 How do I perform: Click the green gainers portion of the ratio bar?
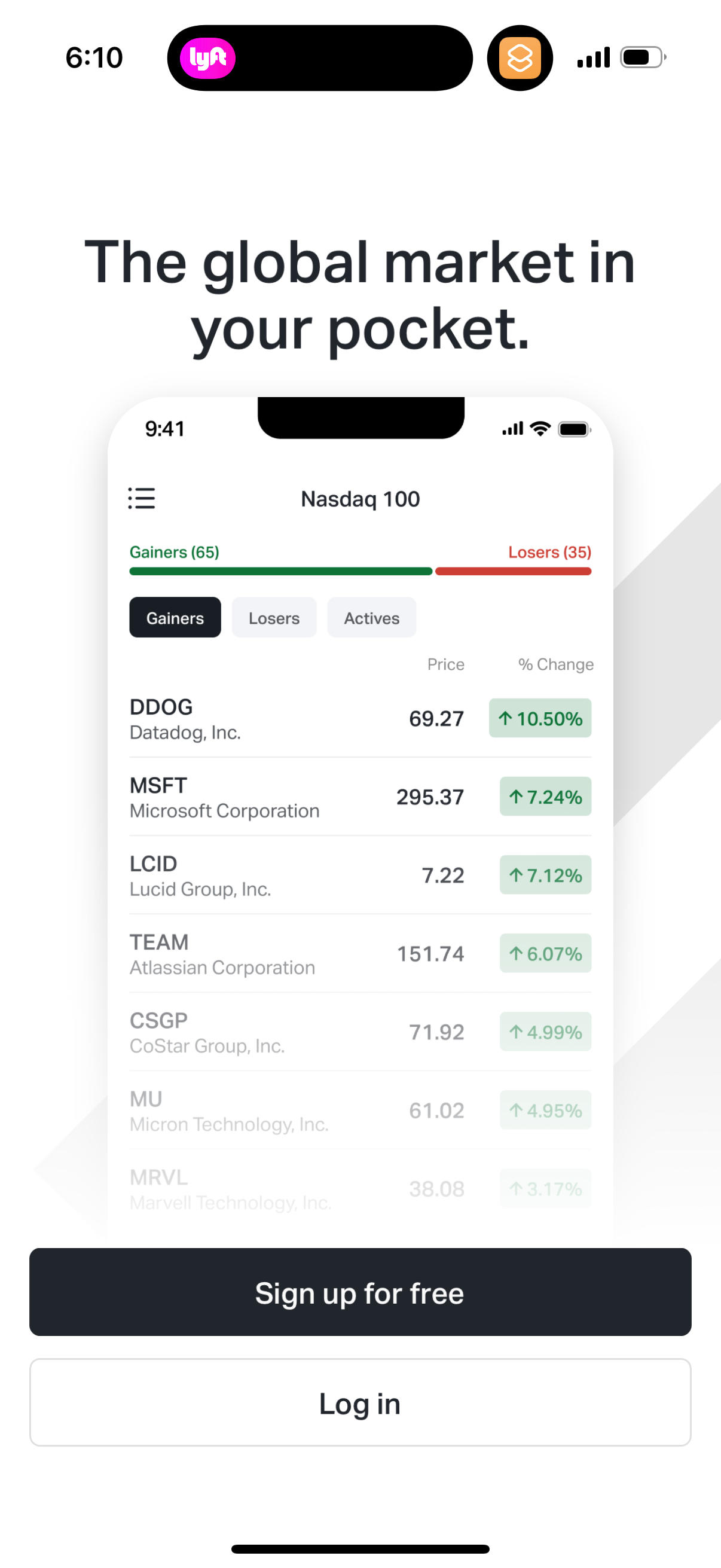(x=280, y=571)
